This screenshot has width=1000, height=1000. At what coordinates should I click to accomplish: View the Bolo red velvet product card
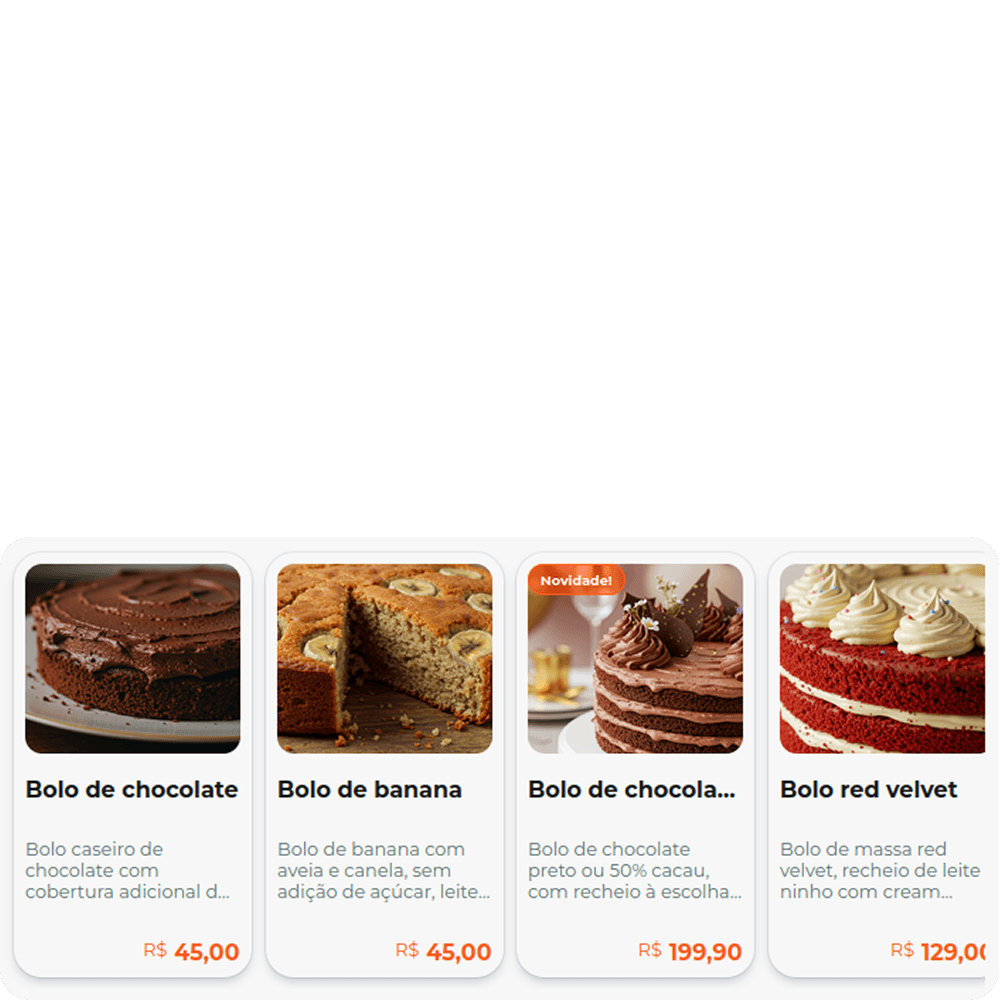coord(882,765)
